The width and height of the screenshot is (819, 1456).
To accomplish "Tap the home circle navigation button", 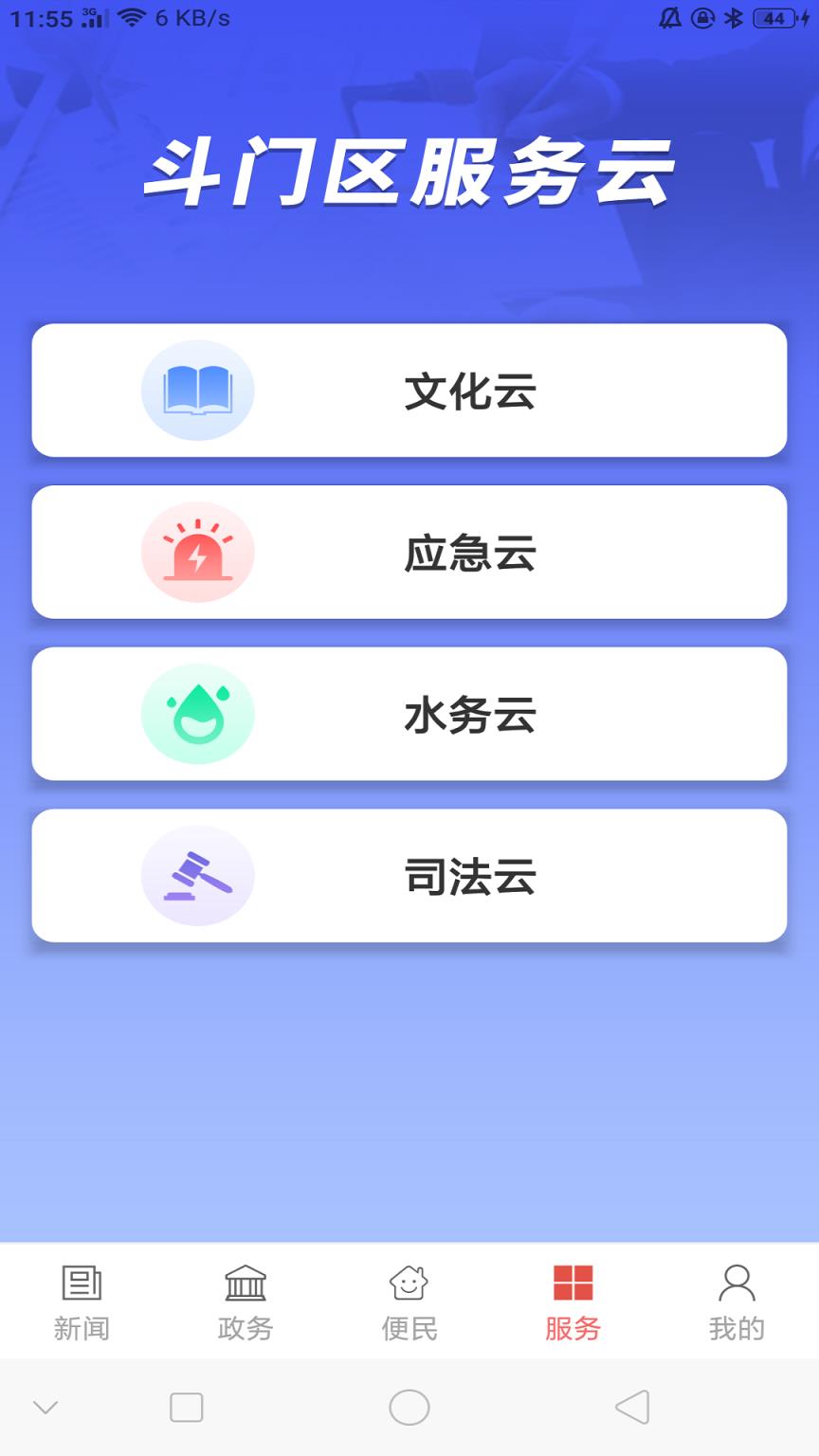I will [409, 1409].
